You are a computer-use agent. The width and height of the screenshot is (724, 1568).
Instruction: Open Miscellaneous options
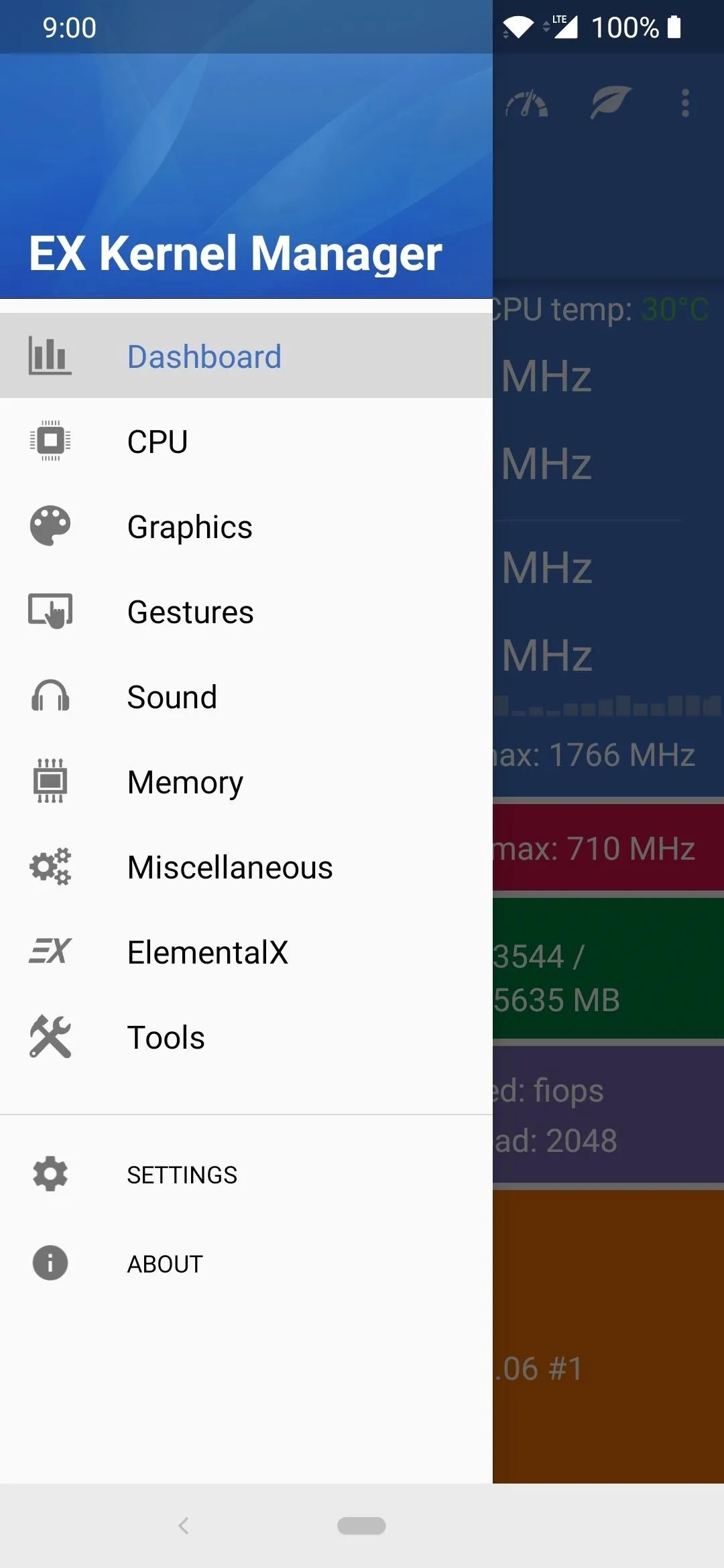point(246,866)
